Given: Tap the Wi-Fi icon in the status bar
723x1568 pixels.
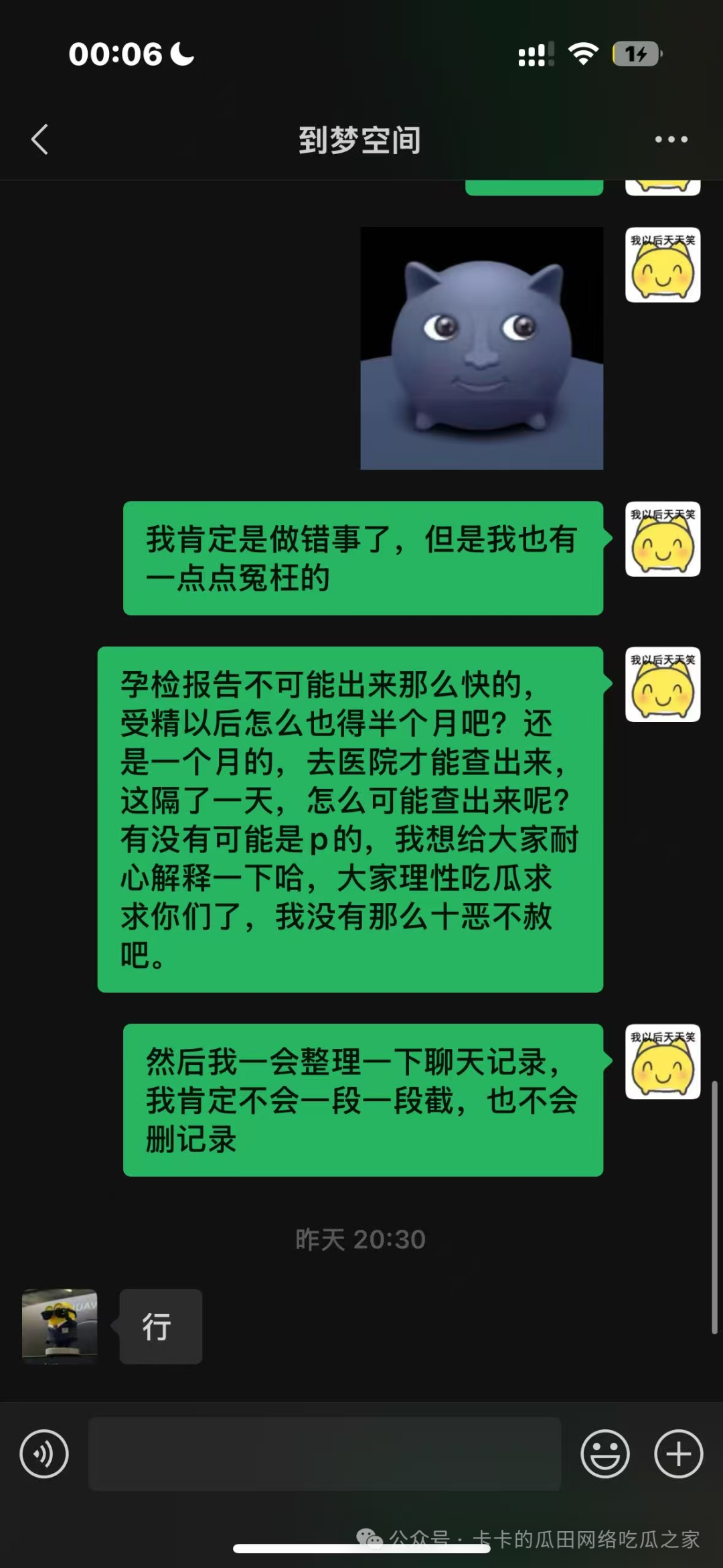Looking at the screenshot, I should [582, 52].
